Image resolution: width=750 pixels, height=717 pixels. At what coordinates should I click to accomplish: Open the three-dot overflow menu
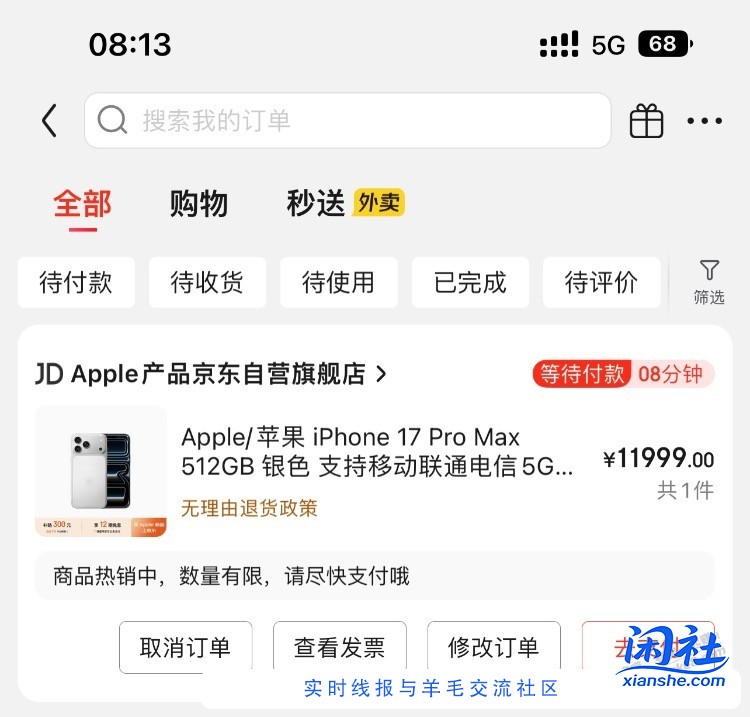click(704, 122)
